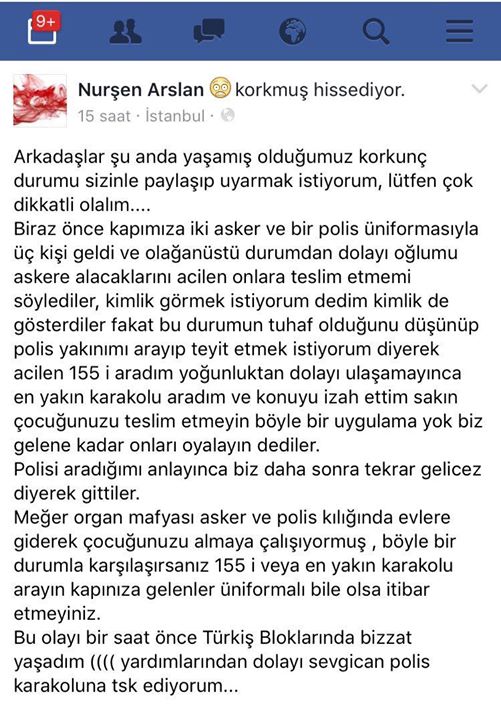Expand the post options chevron
The height and width of the screenshot is (720, 501).
pyautogui.click(x=479, y=89)
